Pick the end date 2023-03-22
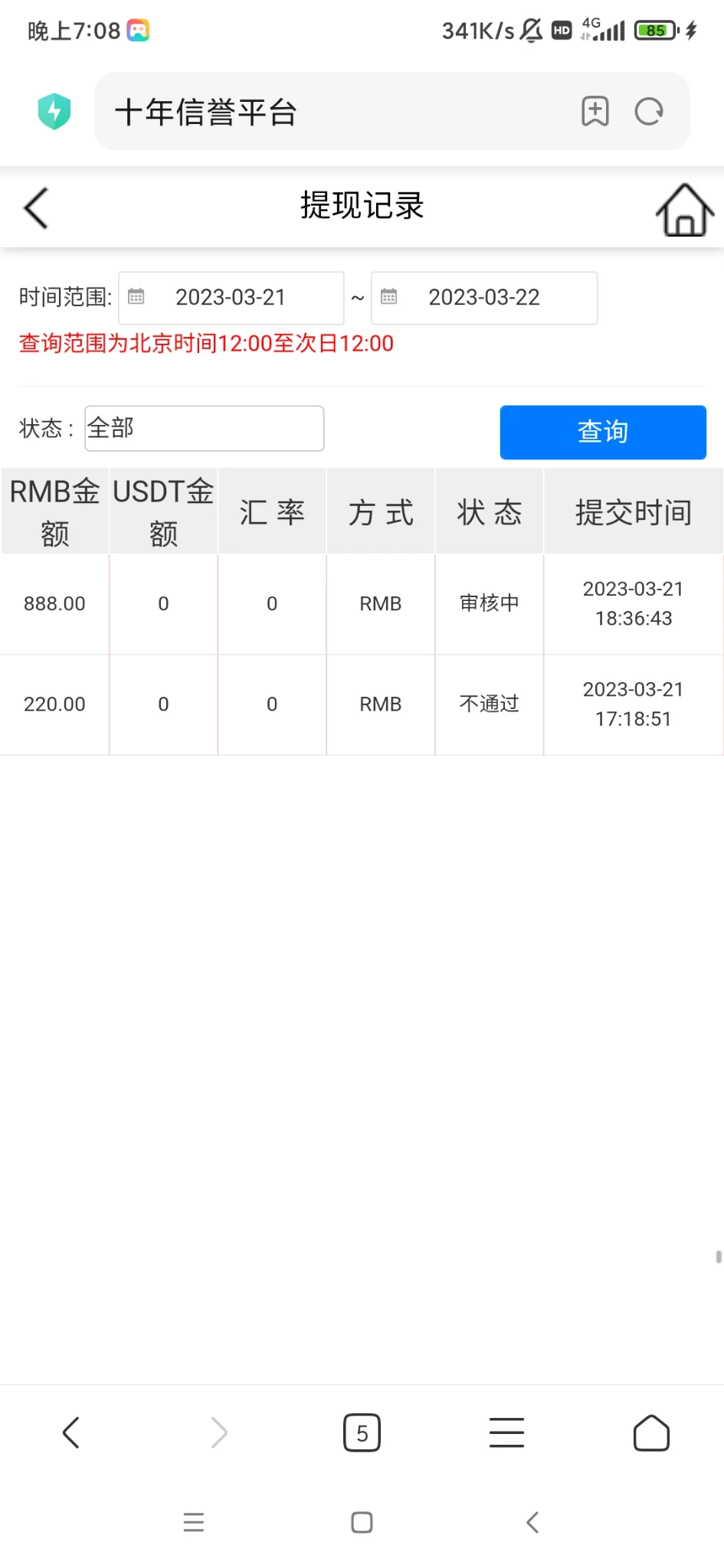Image resolution: width=724 pixels, height=1568 pixels. pos(484,298)
